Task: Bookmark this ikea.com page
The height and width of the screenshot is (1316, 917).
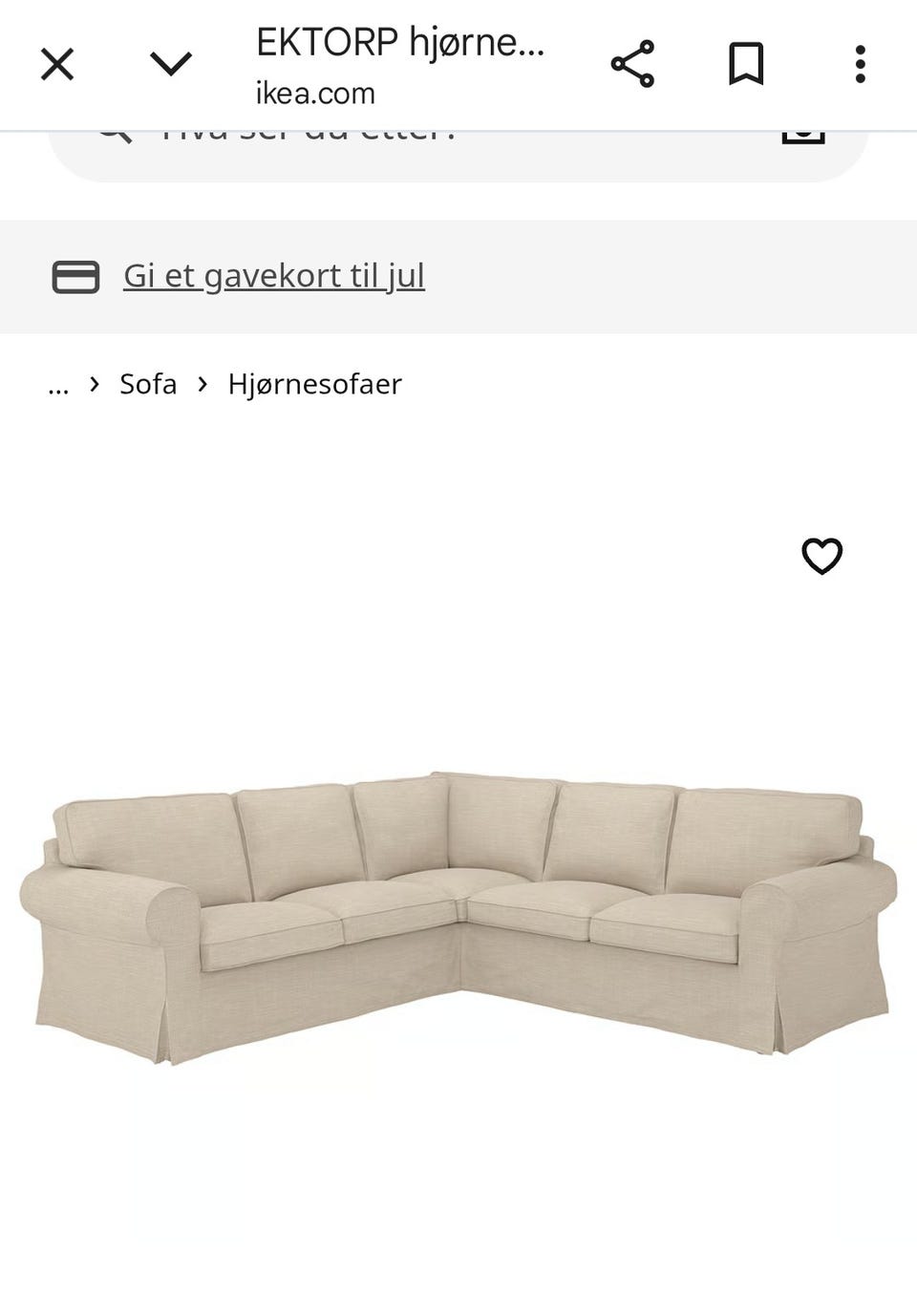Action: (x=747, y=63)
